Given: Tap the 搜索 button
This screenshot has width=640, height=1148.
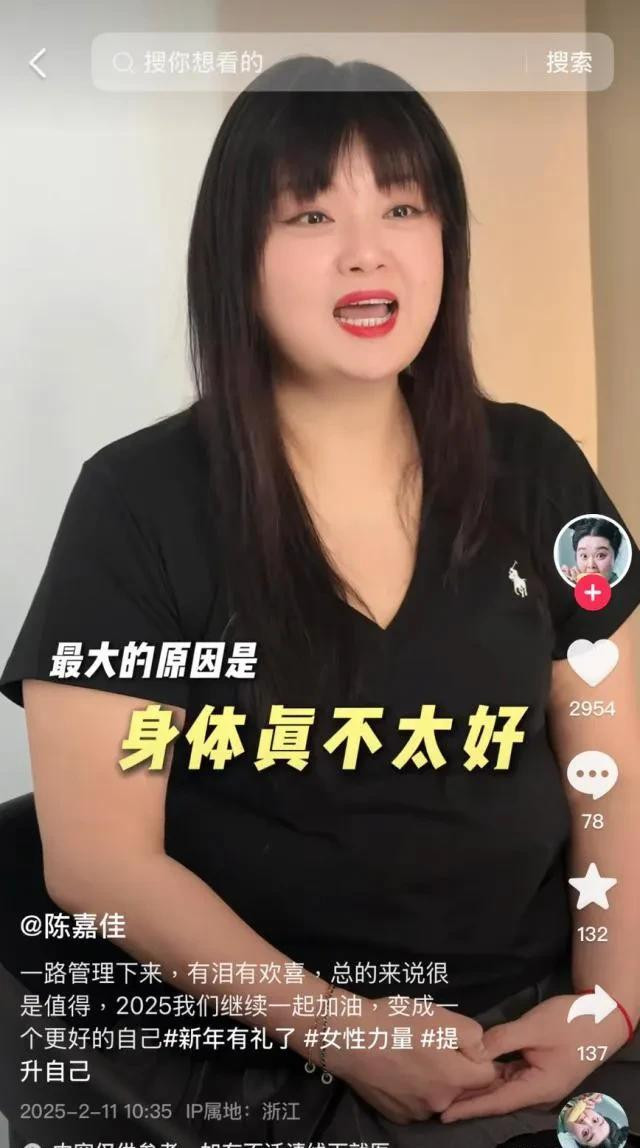Looking at the screenshot, I should (569, 62).
